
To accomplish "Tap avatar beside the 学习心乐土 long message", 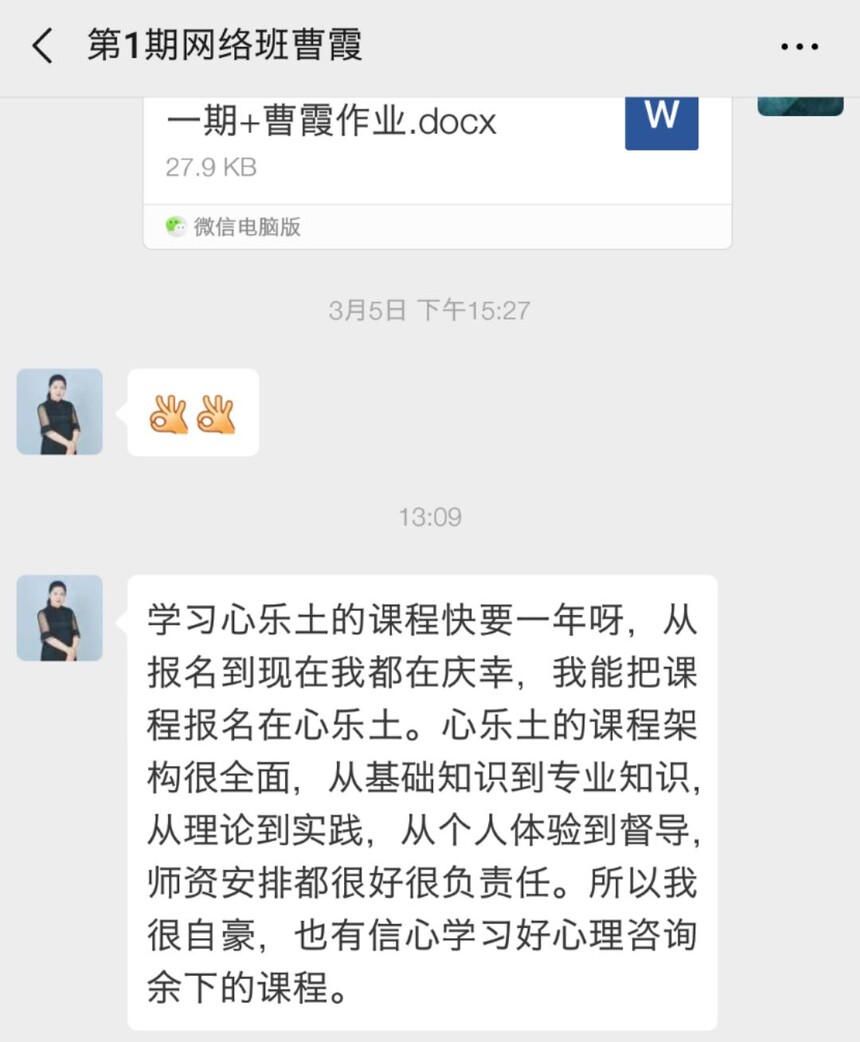I will click(x=60, y=617).
